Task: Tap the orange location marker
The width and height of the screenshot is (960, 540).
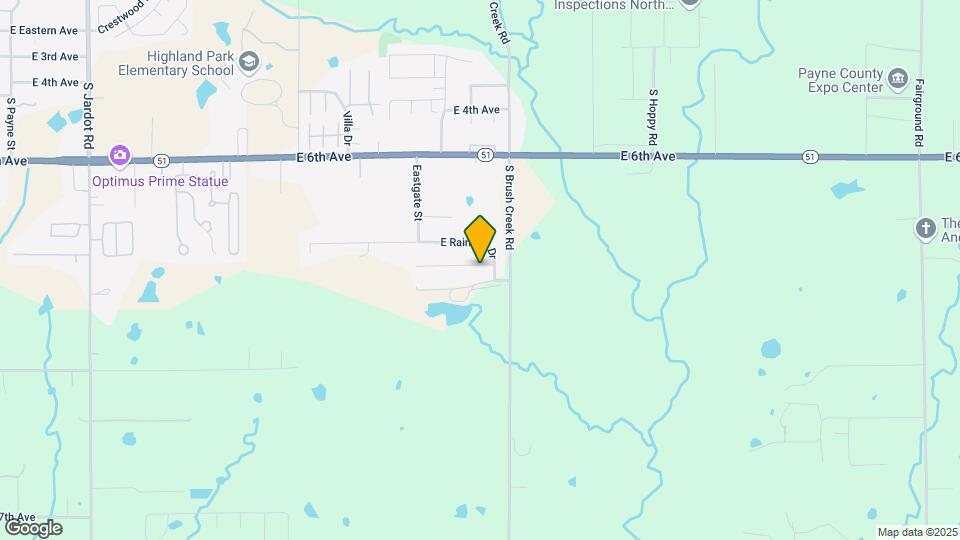Action: click(480, 239)
